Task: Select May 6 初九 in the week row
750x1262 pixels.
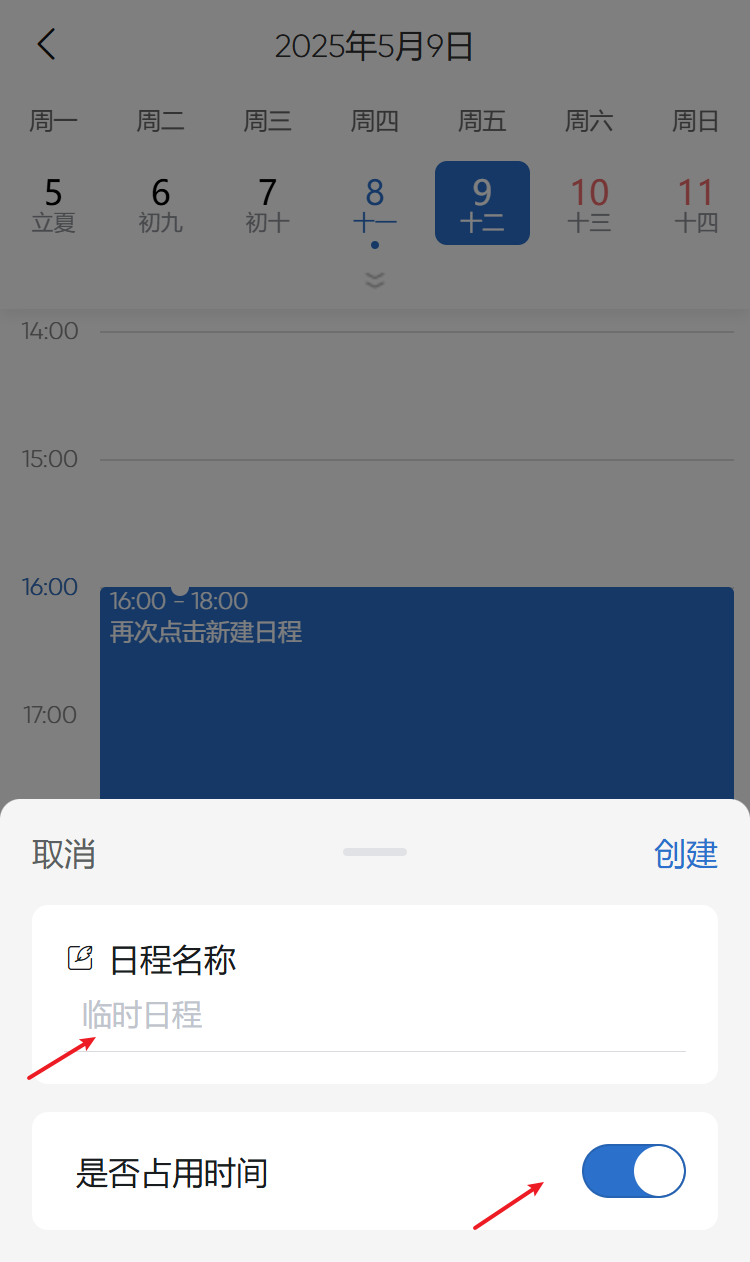Action: click(x=161, y=204)
